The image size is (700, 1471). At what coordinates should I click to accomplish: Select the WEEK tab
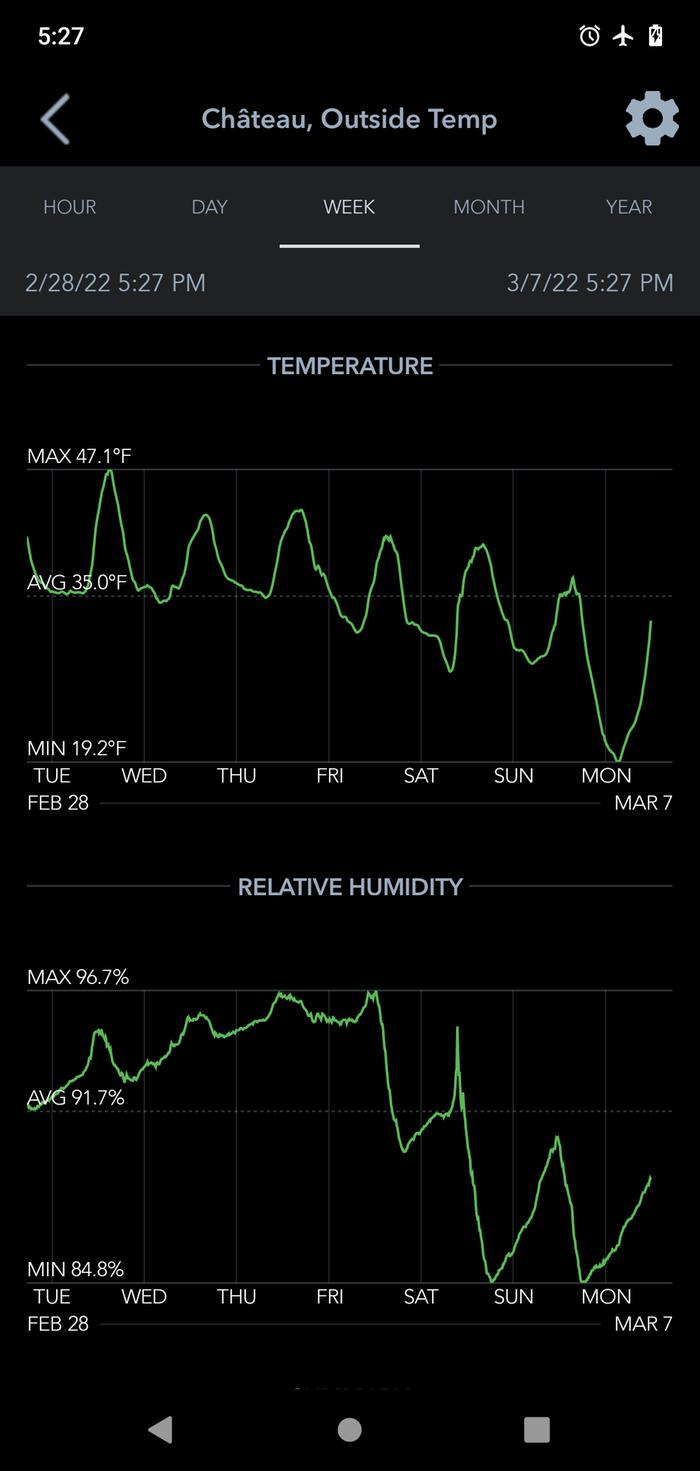point(349,207)
